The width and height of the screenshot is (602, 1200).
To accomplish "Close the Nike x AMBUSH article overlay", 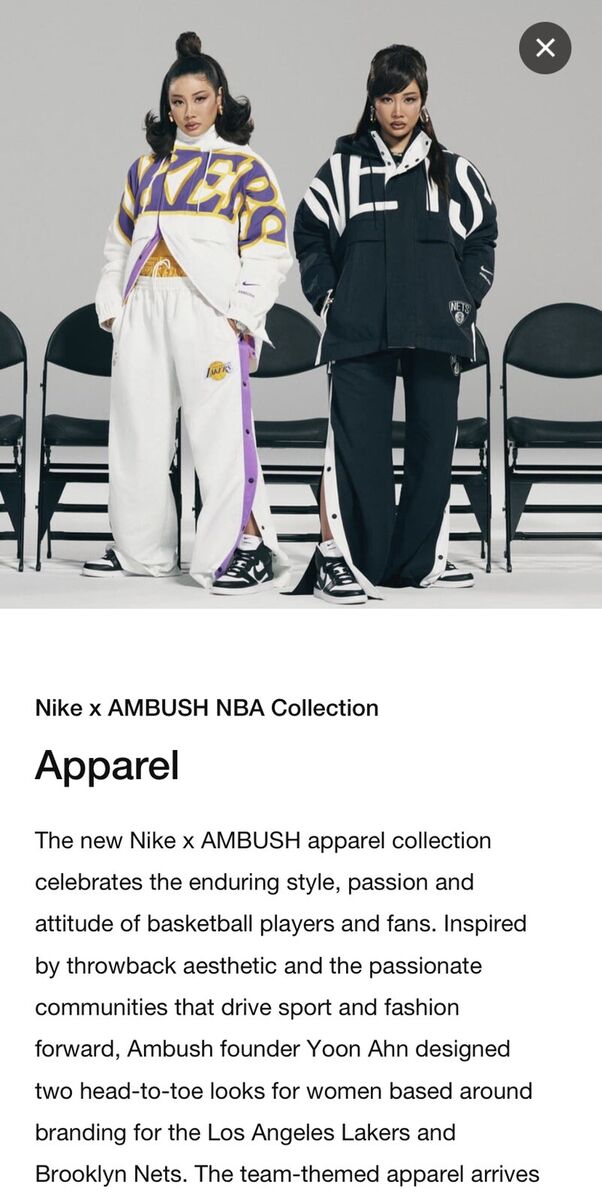I will tap(545, 48).
